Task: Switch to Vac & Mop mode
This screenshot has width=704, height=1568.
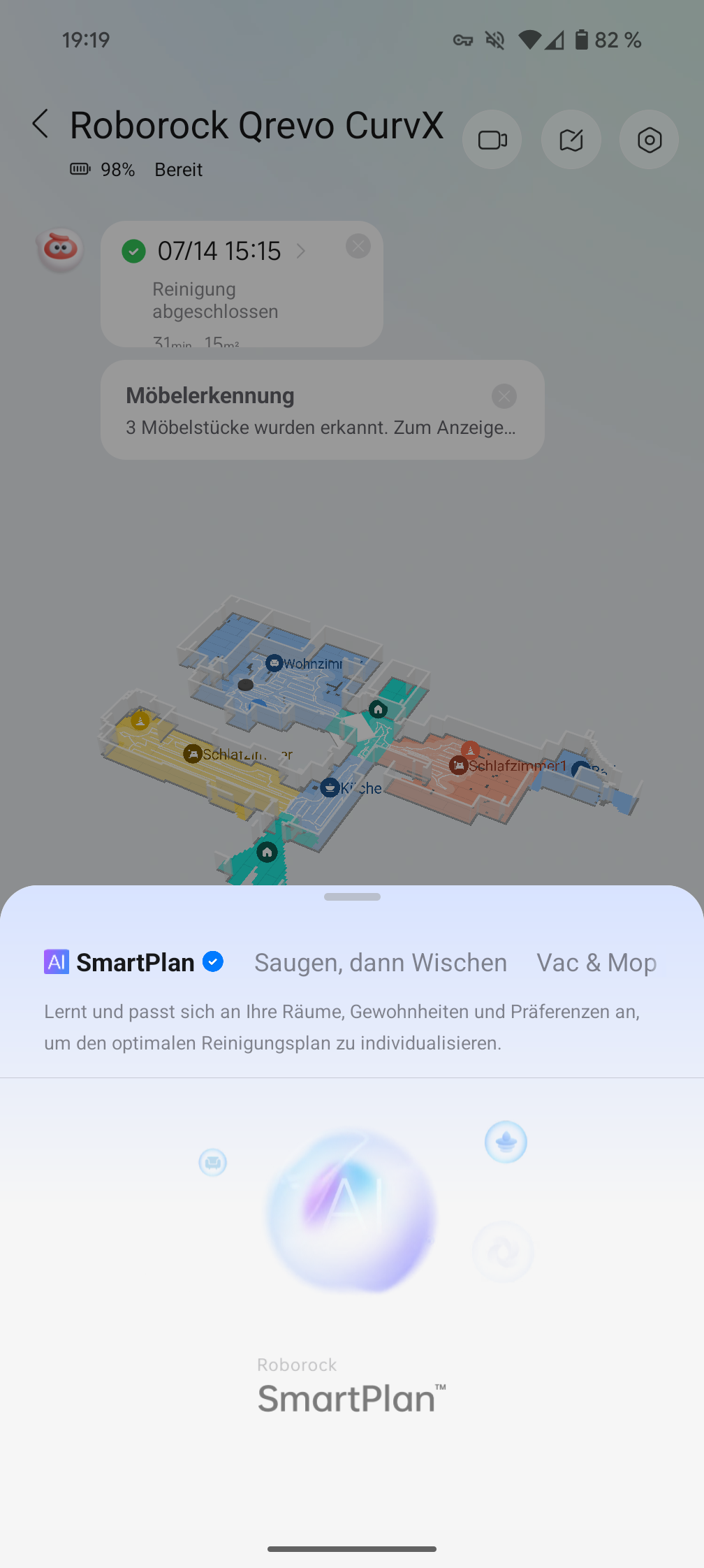Action: 596,963
